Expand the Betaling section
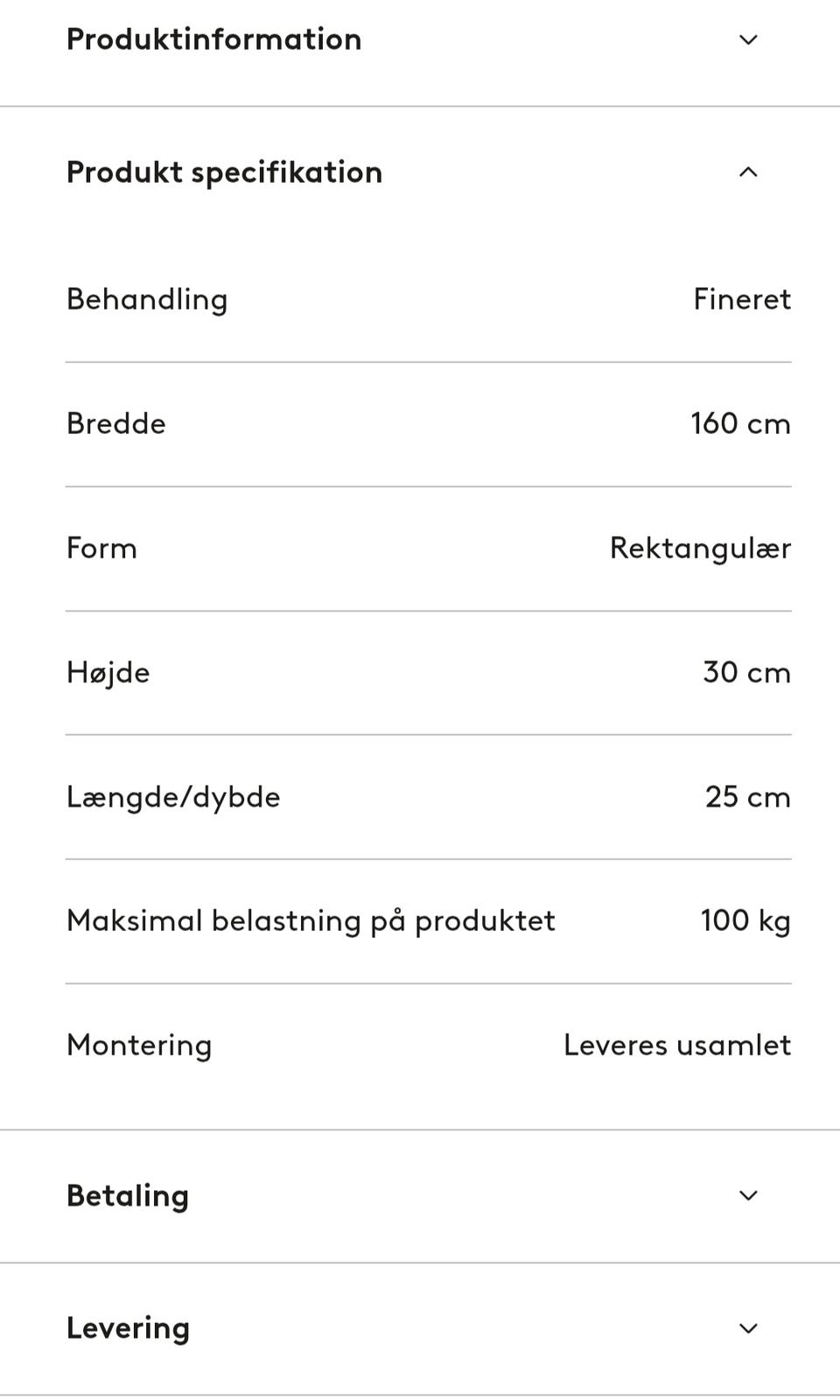 coord(420,1195)
